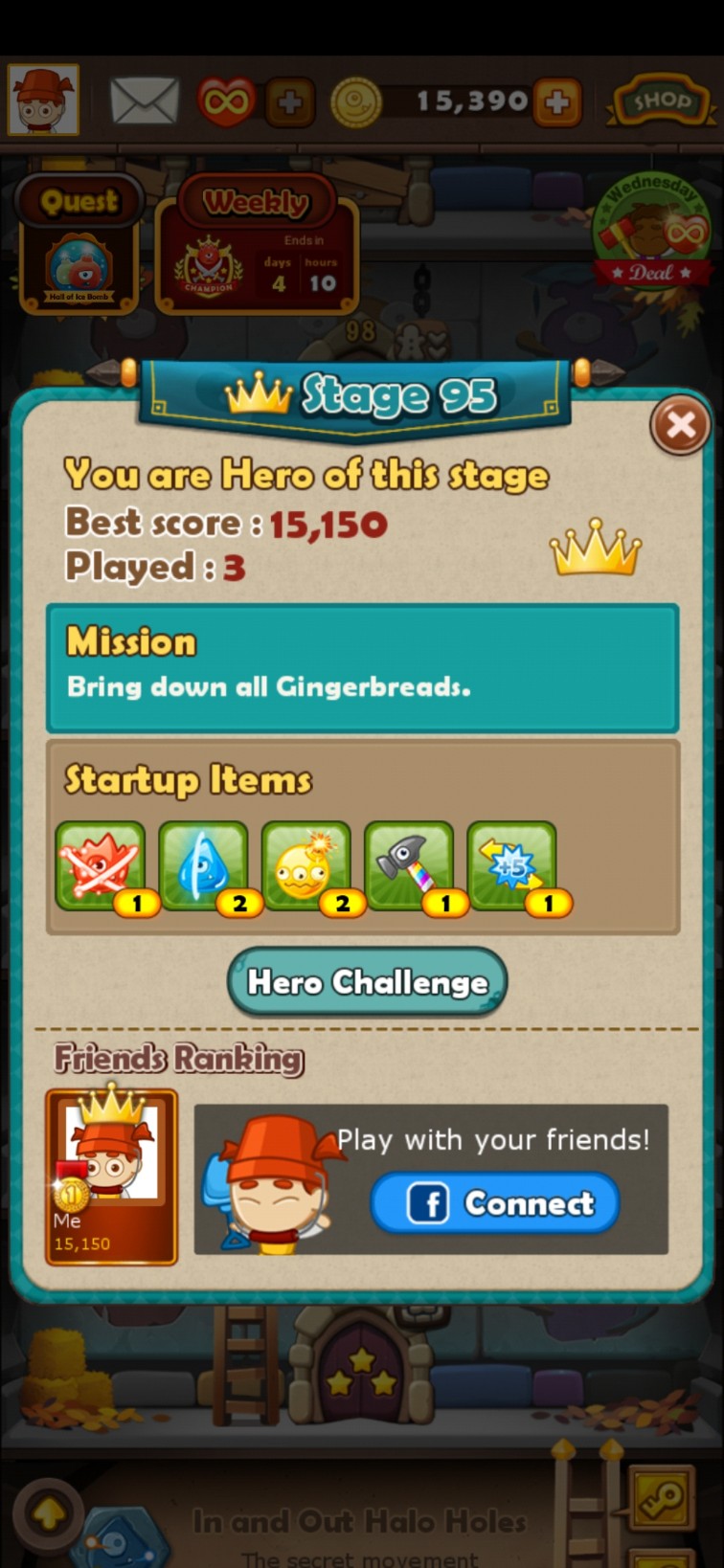The width and height of the screenshot is (724, 1568).
Task: Add more lives with the plus button
Action: (289, 101)
